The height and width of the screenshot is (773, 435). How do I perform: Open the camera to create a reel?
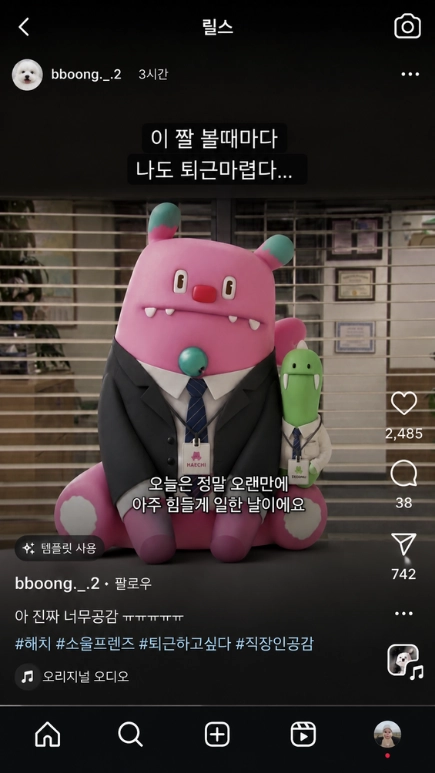pos(407,27)
